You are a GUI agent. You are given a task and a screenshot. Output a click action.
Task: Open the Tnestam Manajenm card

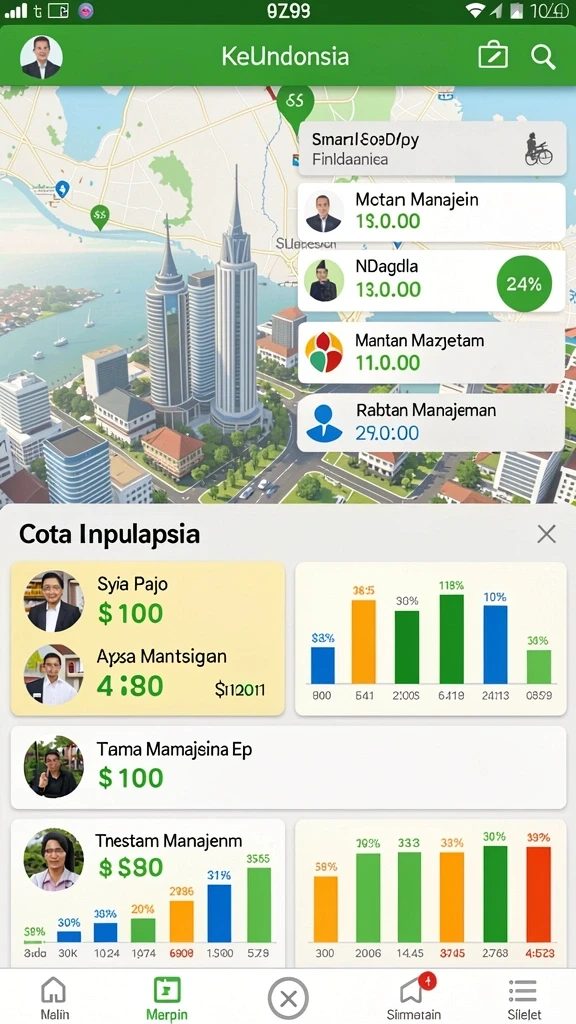148,892
